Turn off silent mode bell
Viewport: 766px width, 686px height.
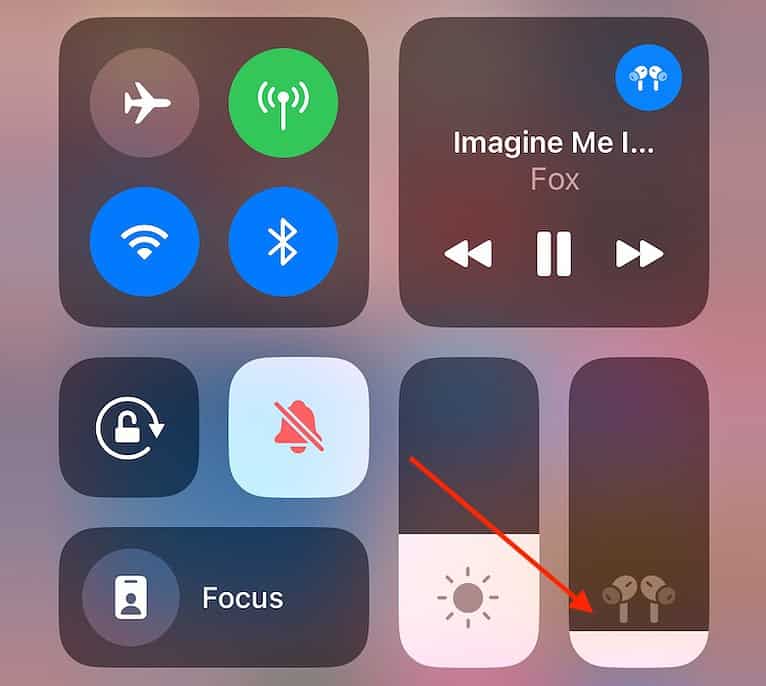pyautogui.click(x=298, y=427)
